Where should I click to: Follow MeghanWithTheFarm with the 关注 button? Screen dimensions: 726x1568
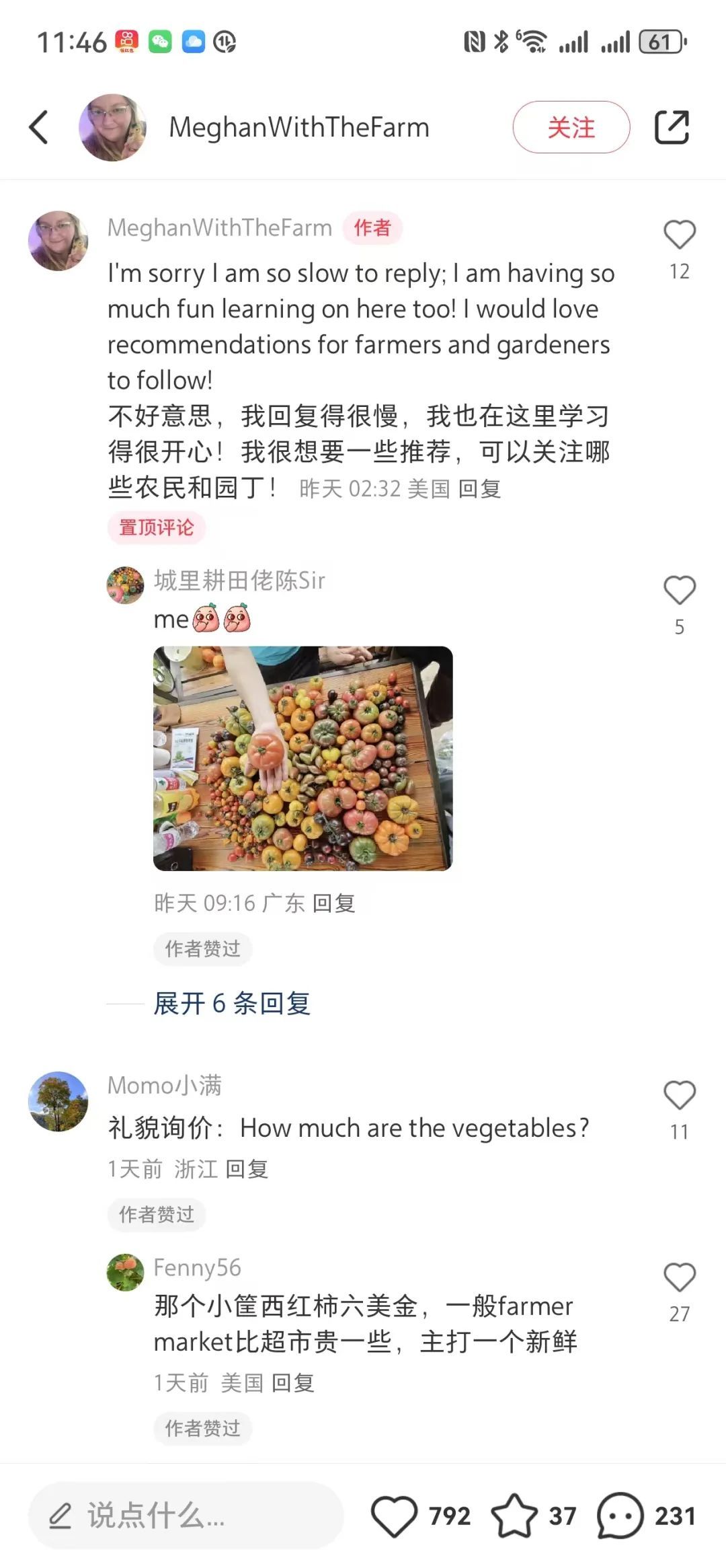click(571, 127)
